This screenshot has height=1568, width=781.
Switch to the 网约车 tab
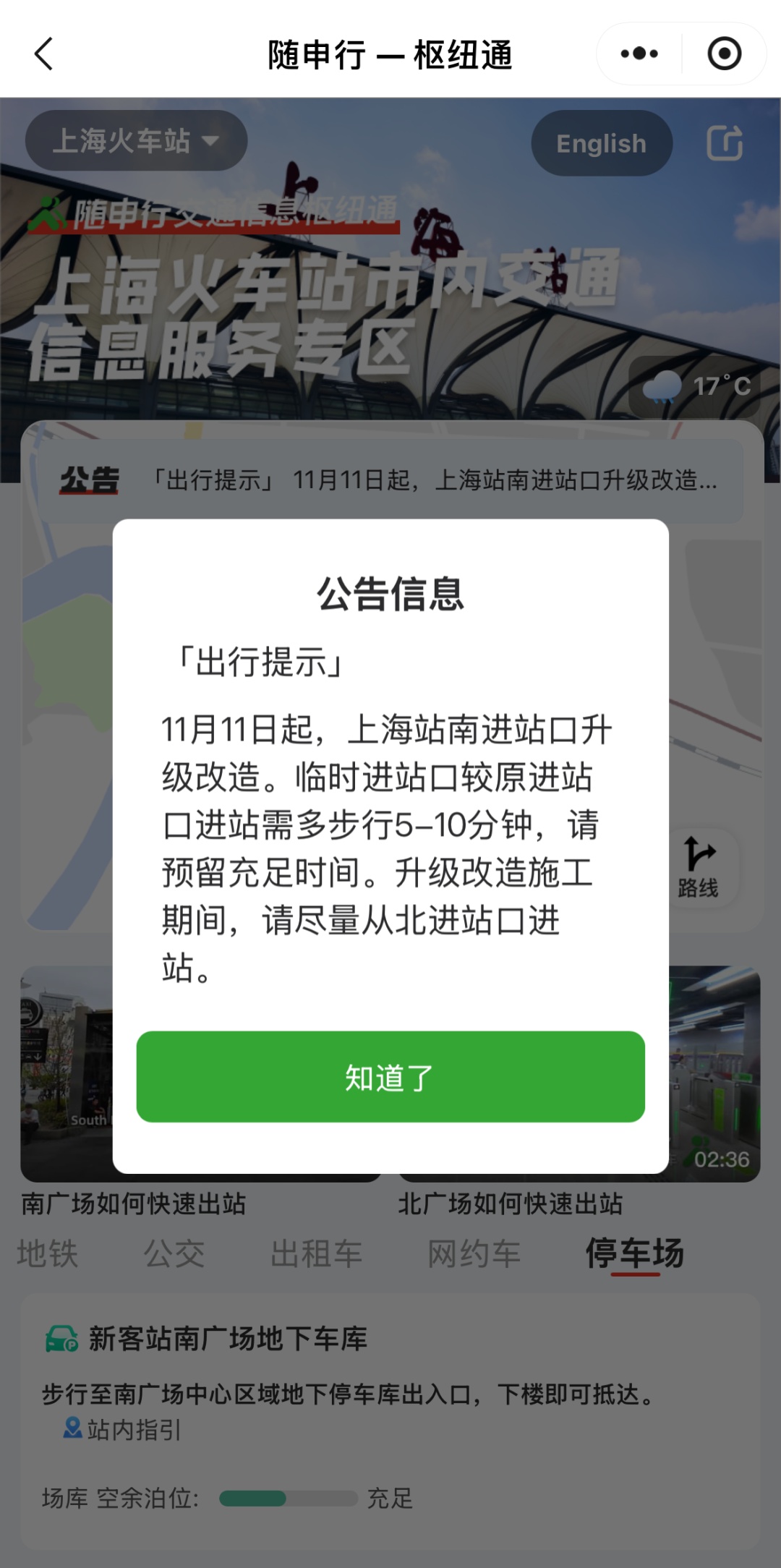[474, 1253]
